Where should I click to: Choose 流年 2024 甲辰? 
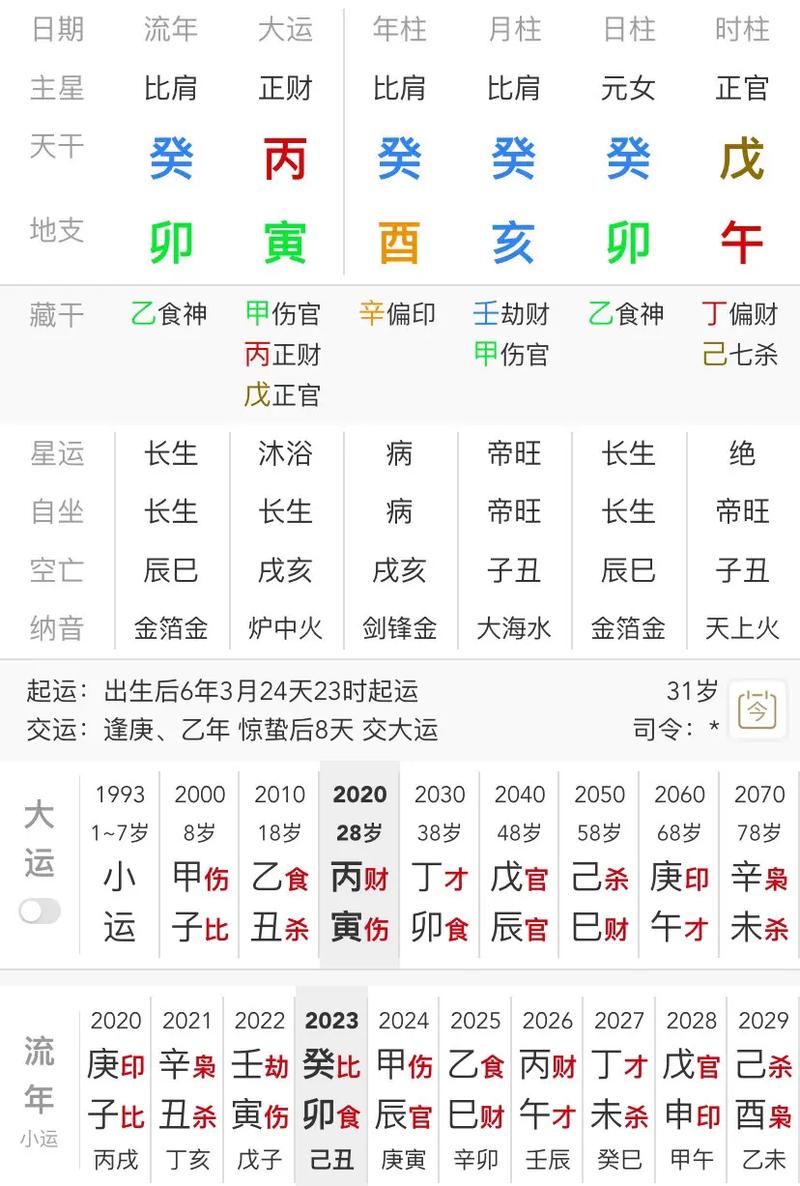click(404, 1090)
